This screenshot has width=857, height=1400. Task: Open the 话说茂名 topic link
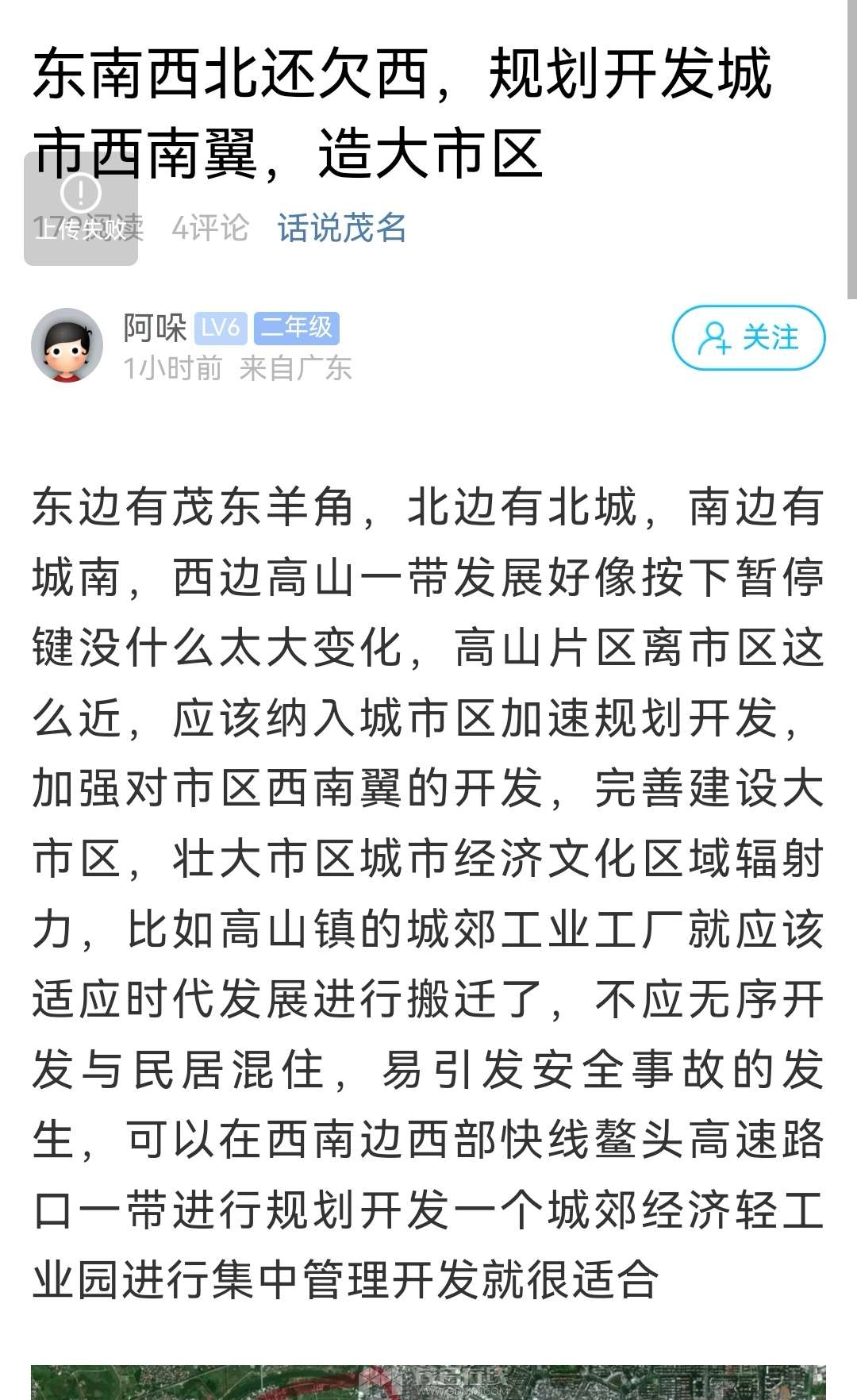(342, 228)
